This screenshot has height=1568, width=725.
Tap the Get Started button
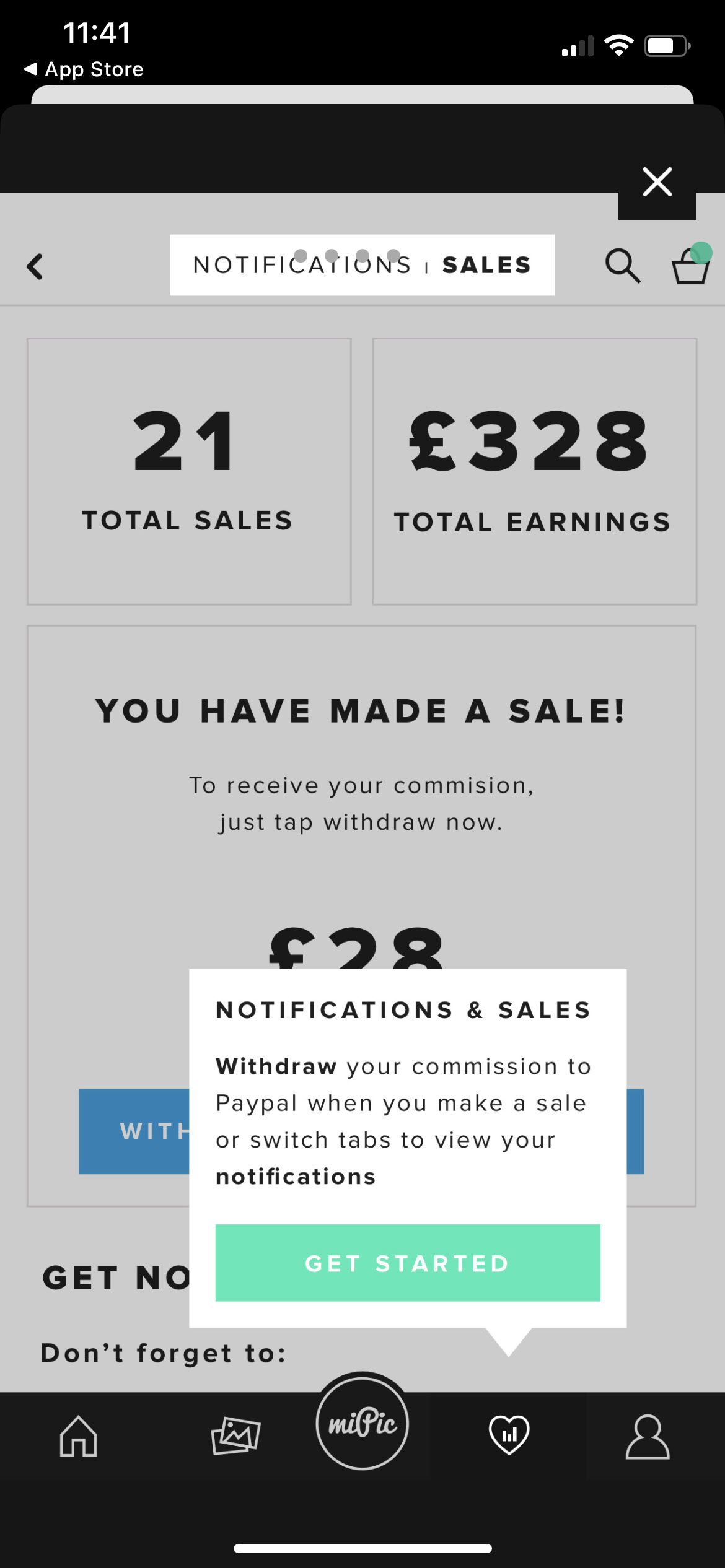(x=407, y=1263)
